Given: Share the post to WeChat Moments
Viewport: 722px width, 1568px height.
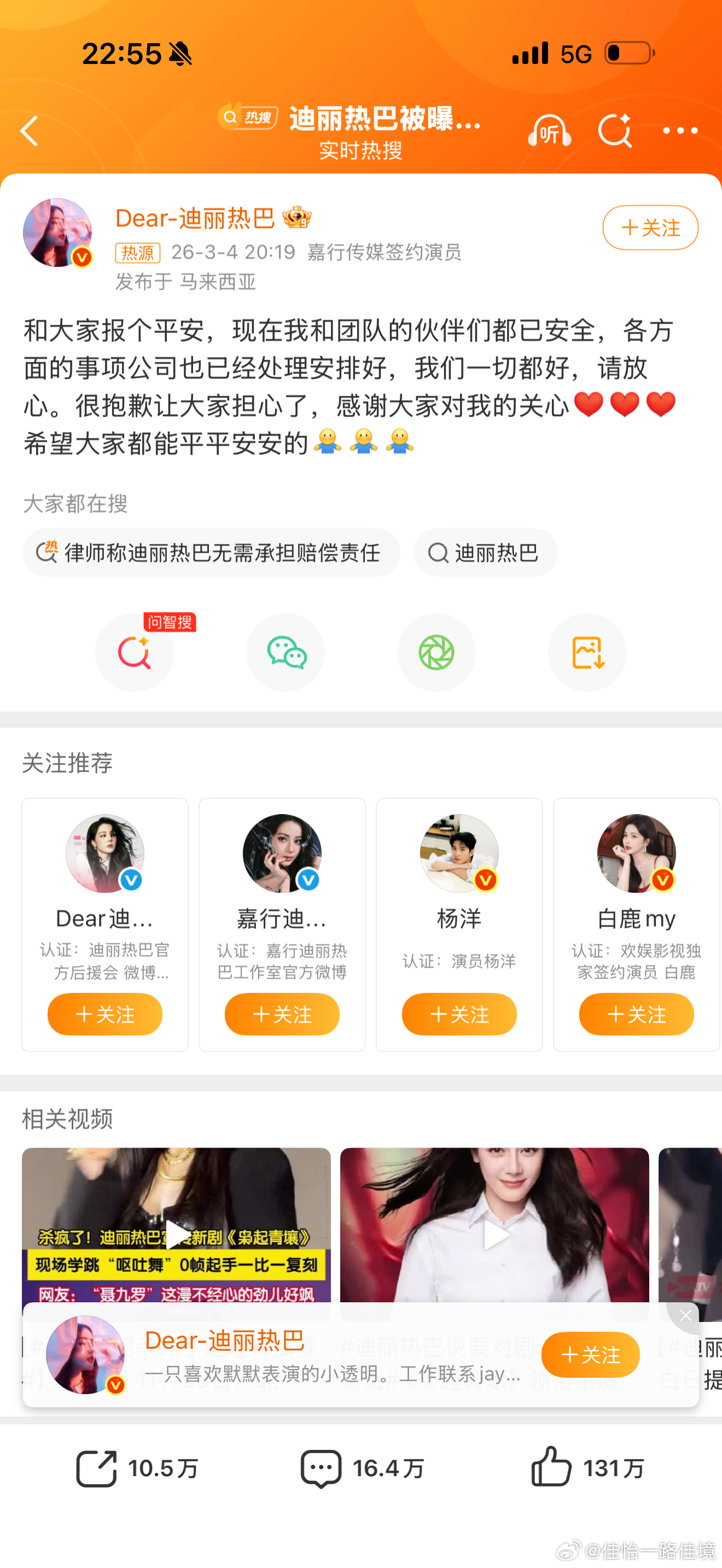Looking at the screenshot, I should 436,652.
